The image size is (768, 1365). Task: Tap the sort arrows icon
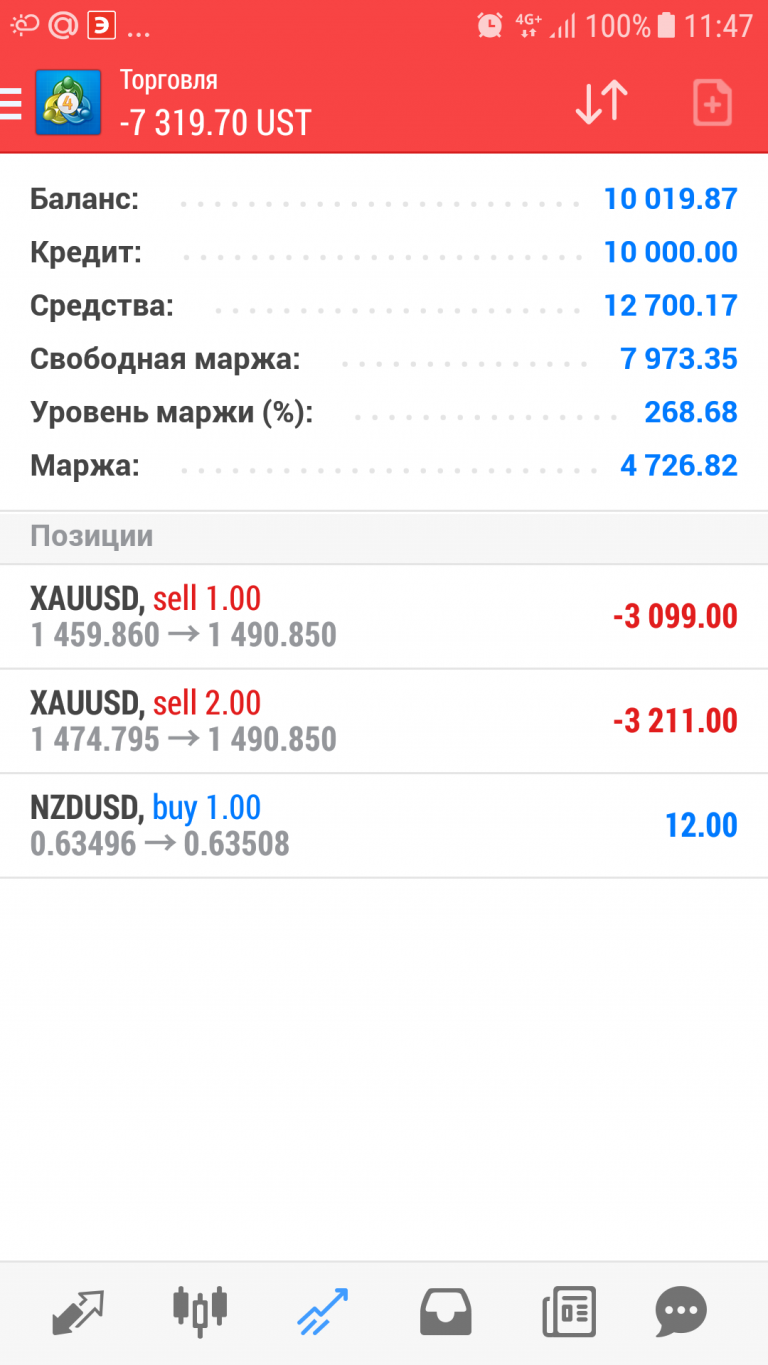click(602, 102)
